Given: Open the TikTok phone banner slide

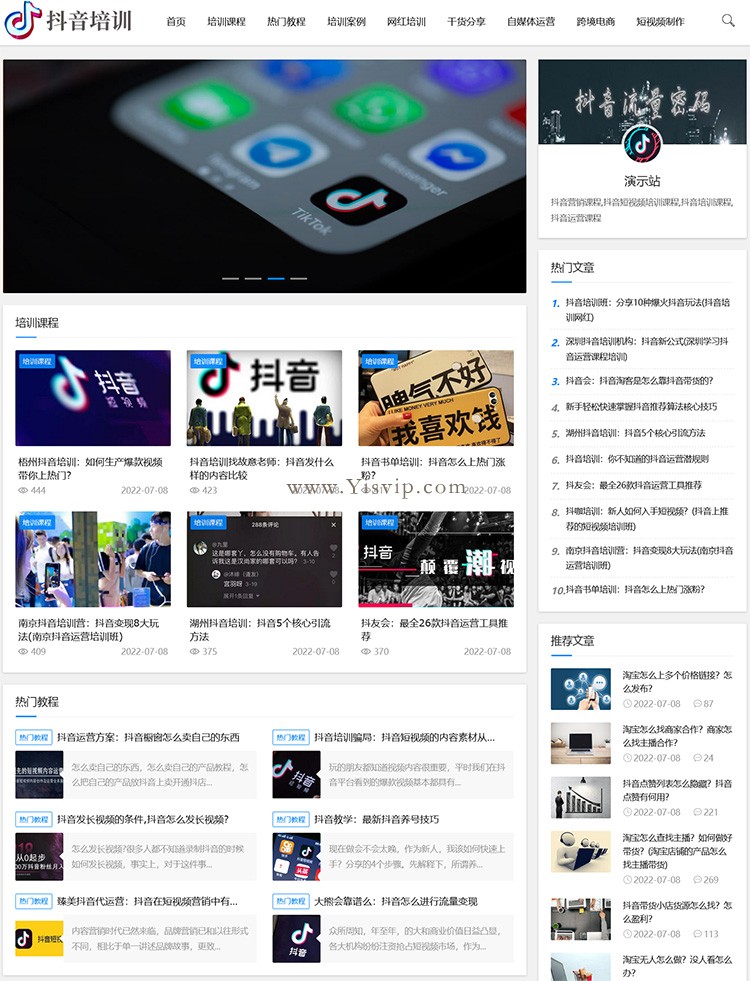Looking at the screenshot, I should [264, 175].
